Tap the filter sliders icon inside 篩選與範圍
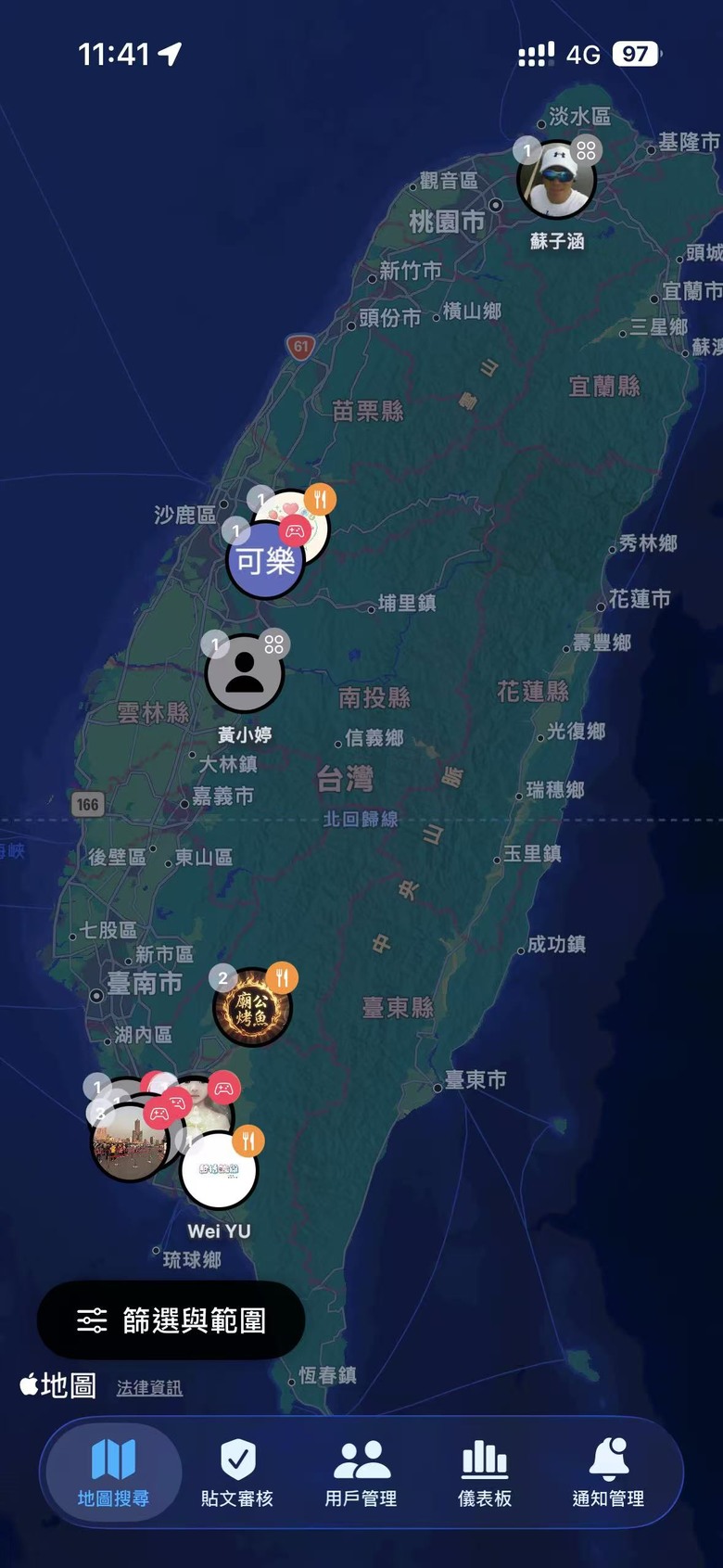Viewport: 723px width, 1568px height. point(94,1321)
